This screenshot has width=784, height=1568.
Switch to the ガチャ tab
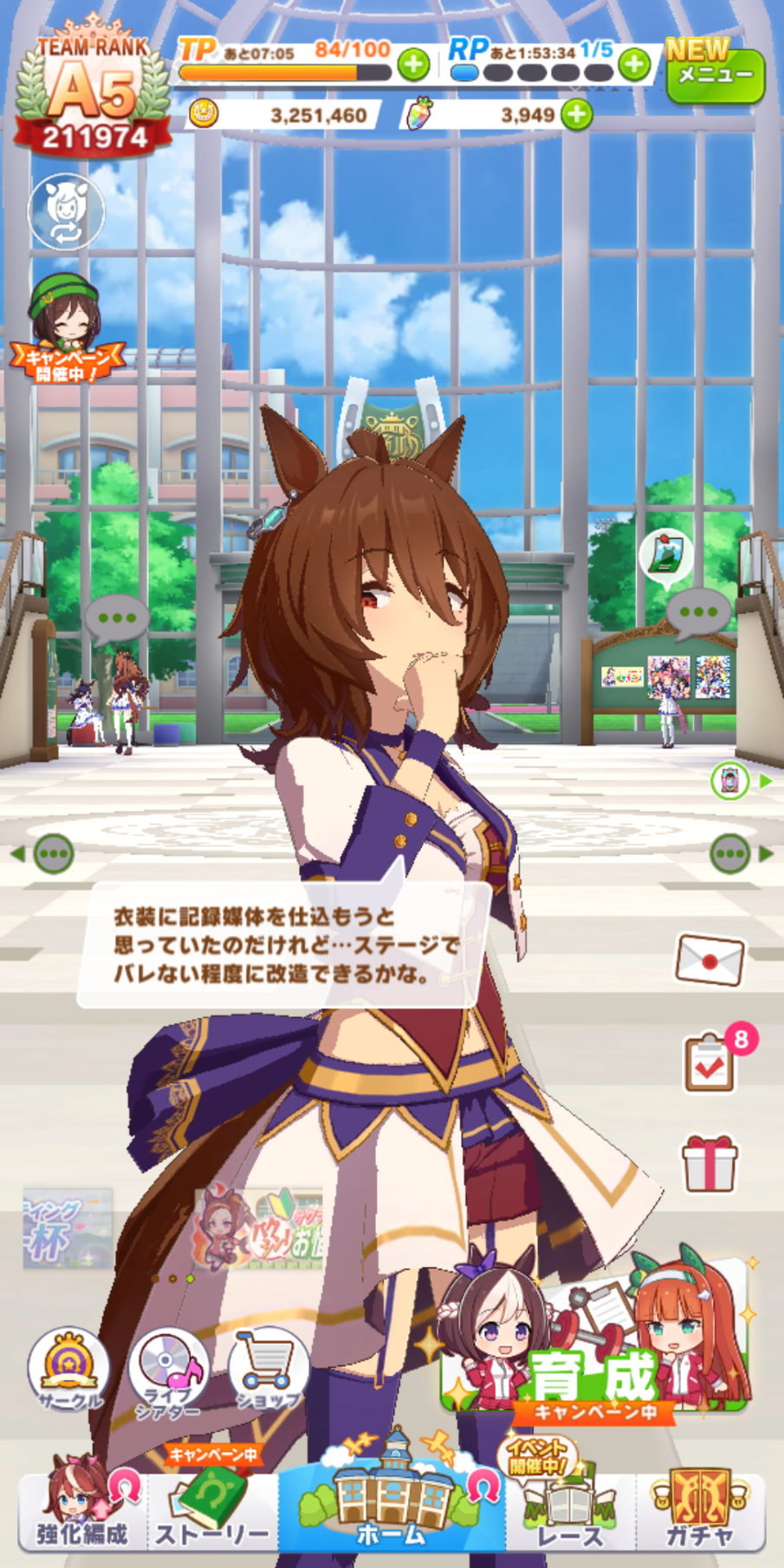[701, 1506]
